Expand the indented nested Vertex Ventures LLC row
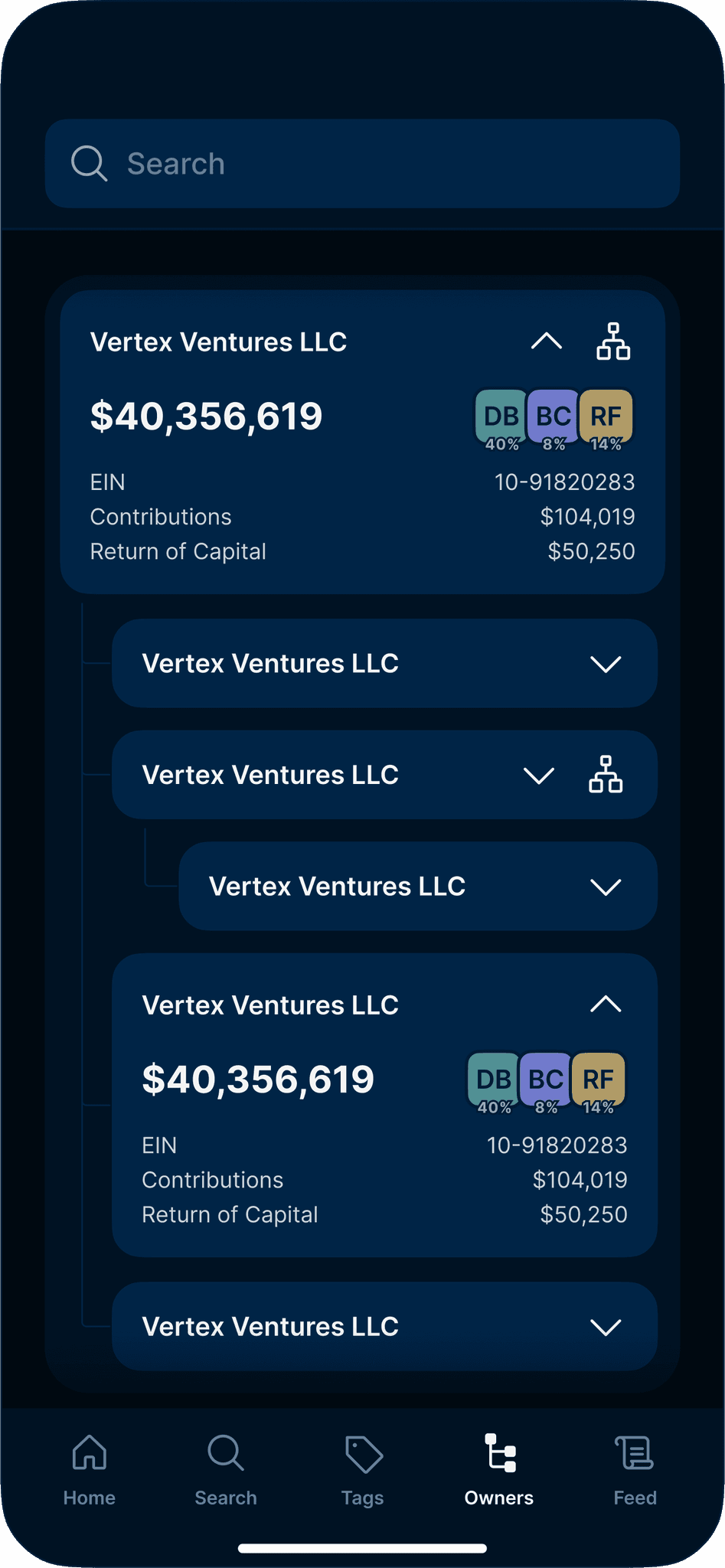725x1568 pixels. coord(606,887)
